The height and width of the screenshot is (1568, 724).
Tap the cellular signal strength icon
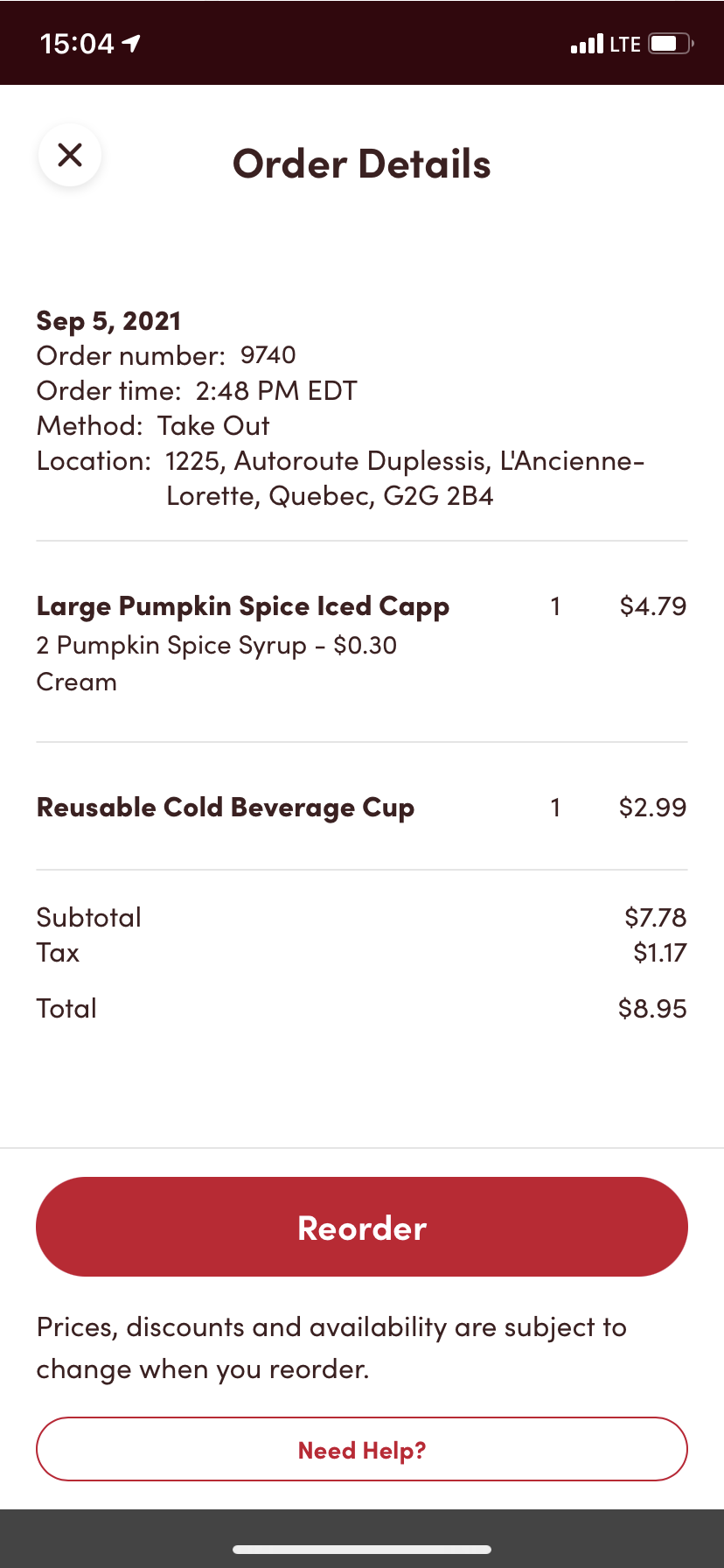click(588, 43)
